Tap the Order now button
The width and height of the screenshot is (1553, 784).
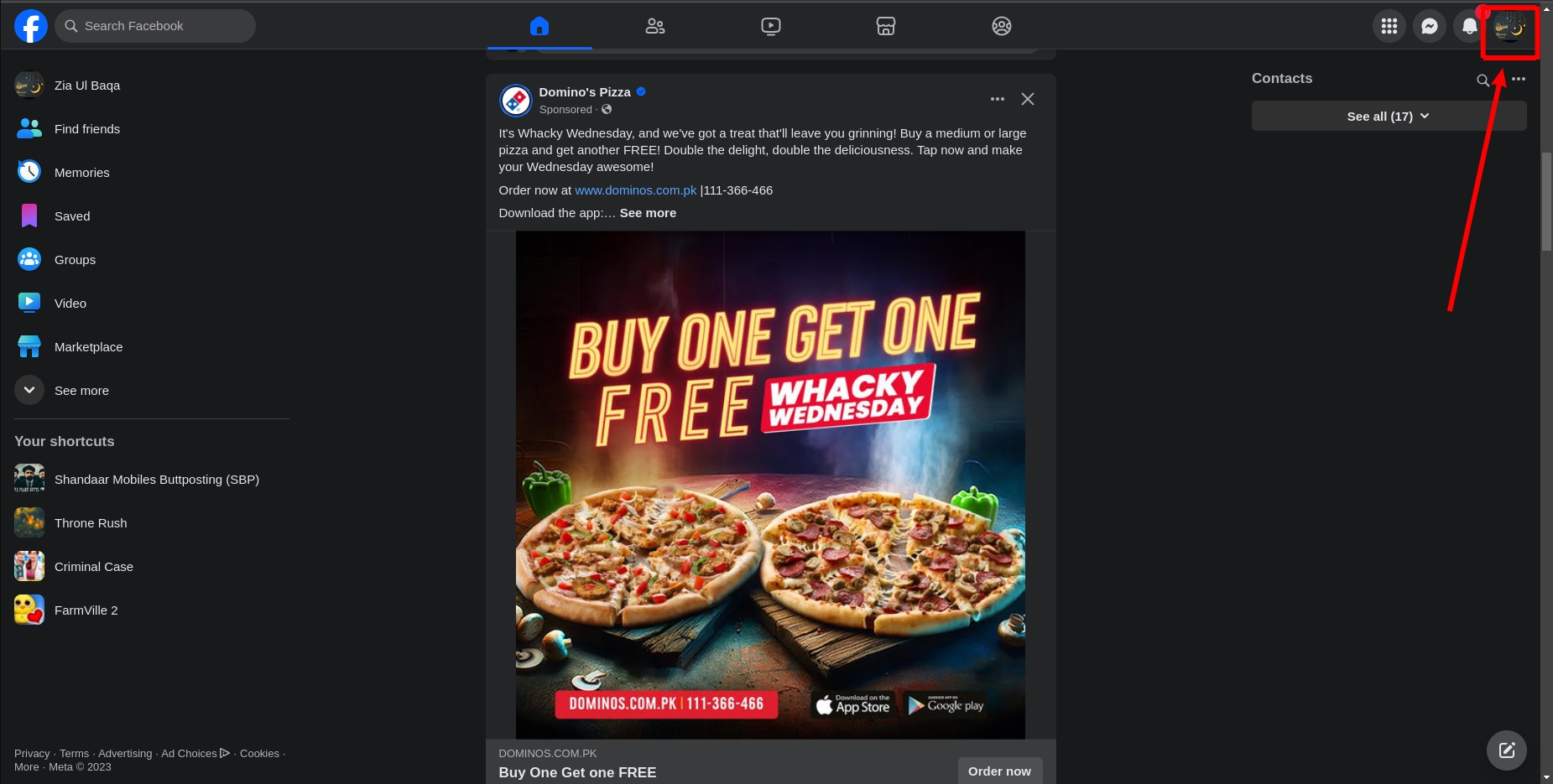pyautogui.click(x=999, y=771)
